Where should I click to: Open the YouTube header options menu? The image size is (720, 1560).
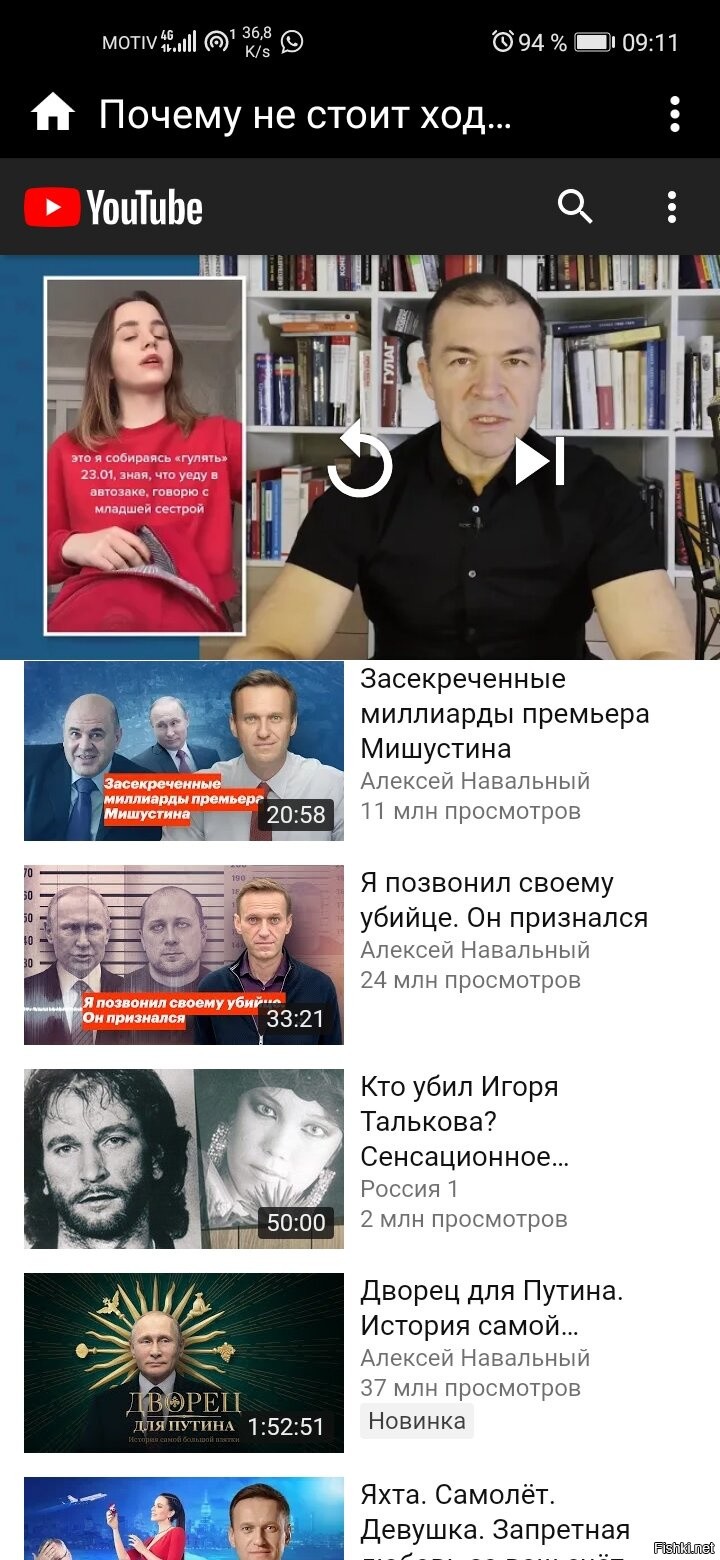[672, 207]
